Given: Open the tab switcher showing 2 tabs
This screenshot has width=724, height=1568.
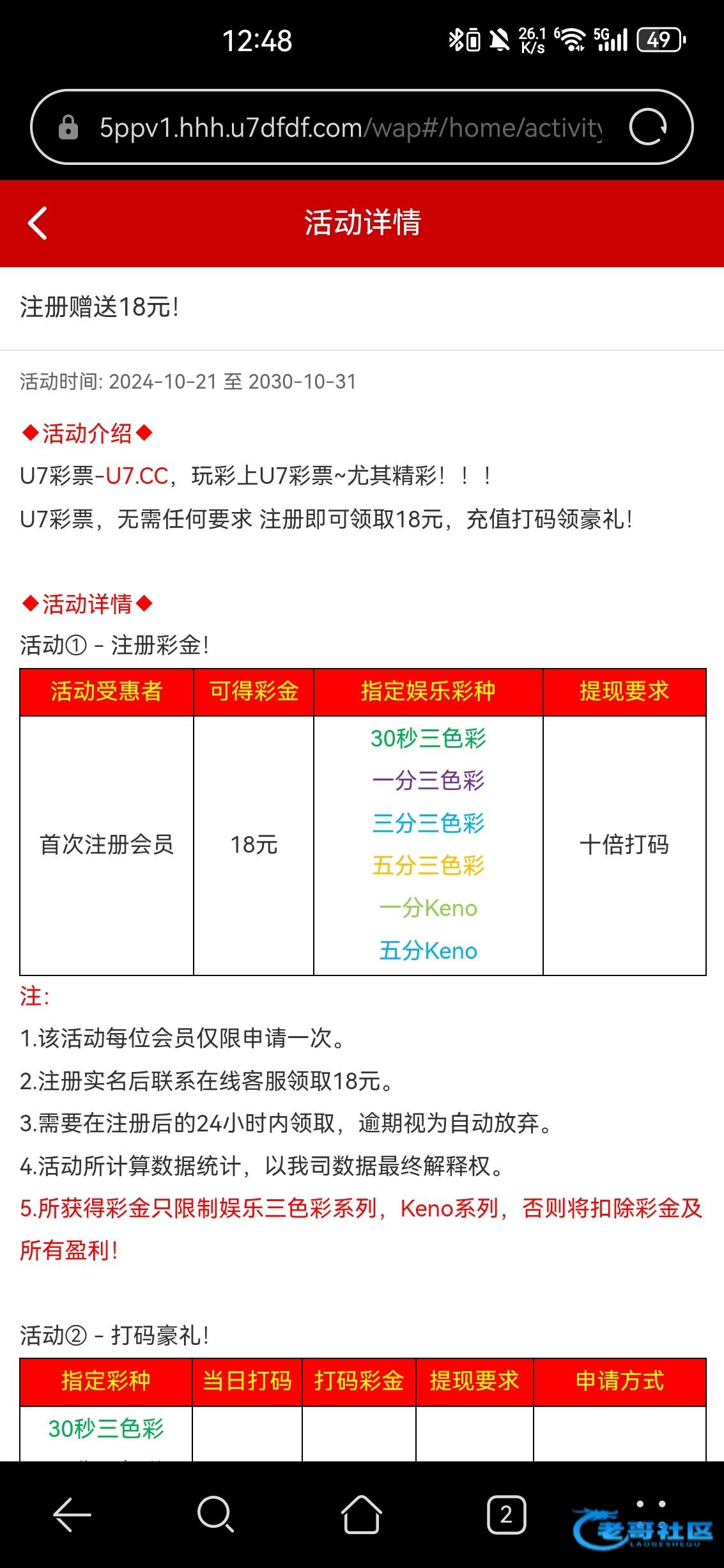Looking at the screenshot, I should click(506, 1514).
